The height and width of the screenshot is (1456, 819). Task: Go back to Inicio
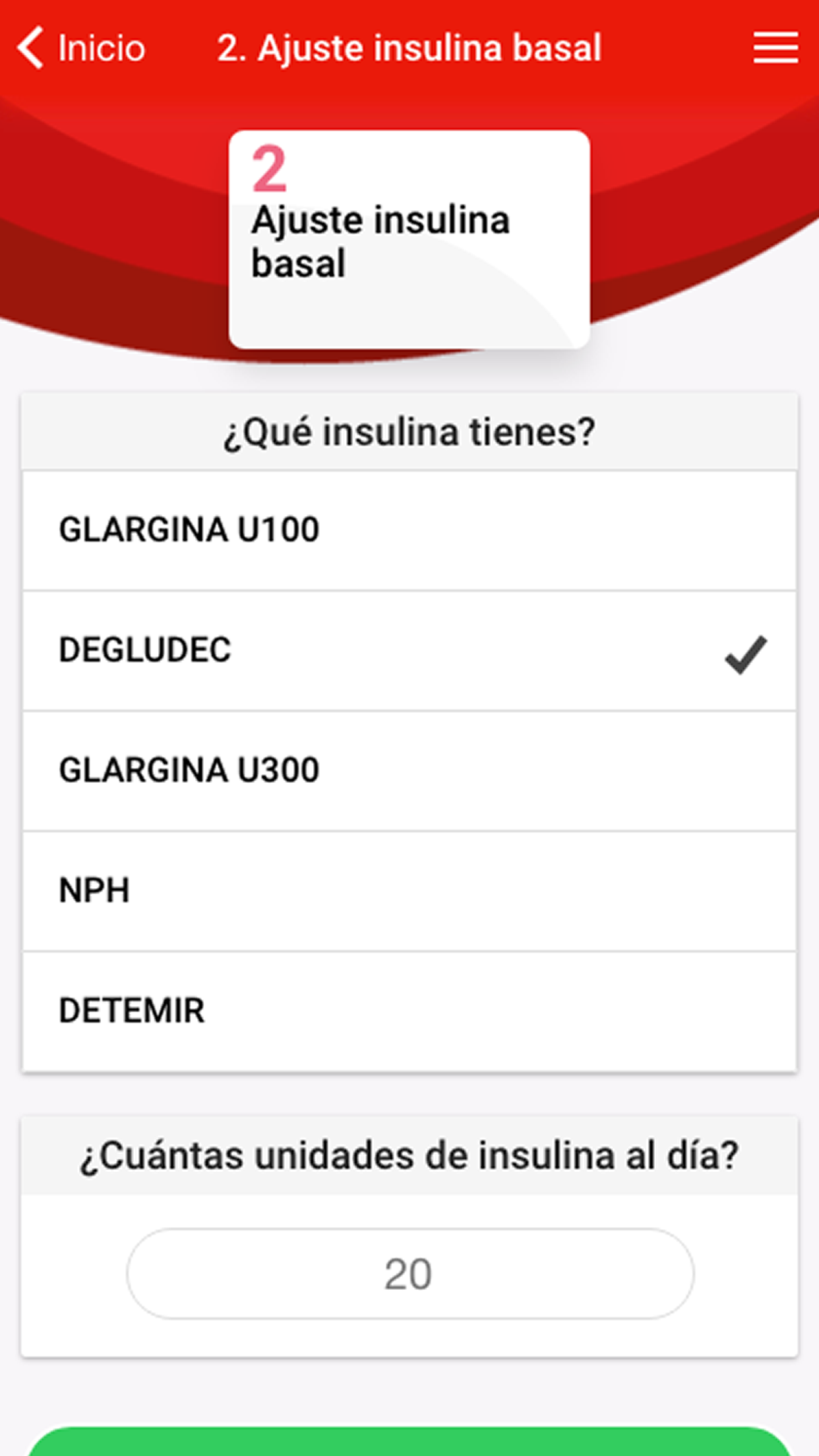point(81,48)
